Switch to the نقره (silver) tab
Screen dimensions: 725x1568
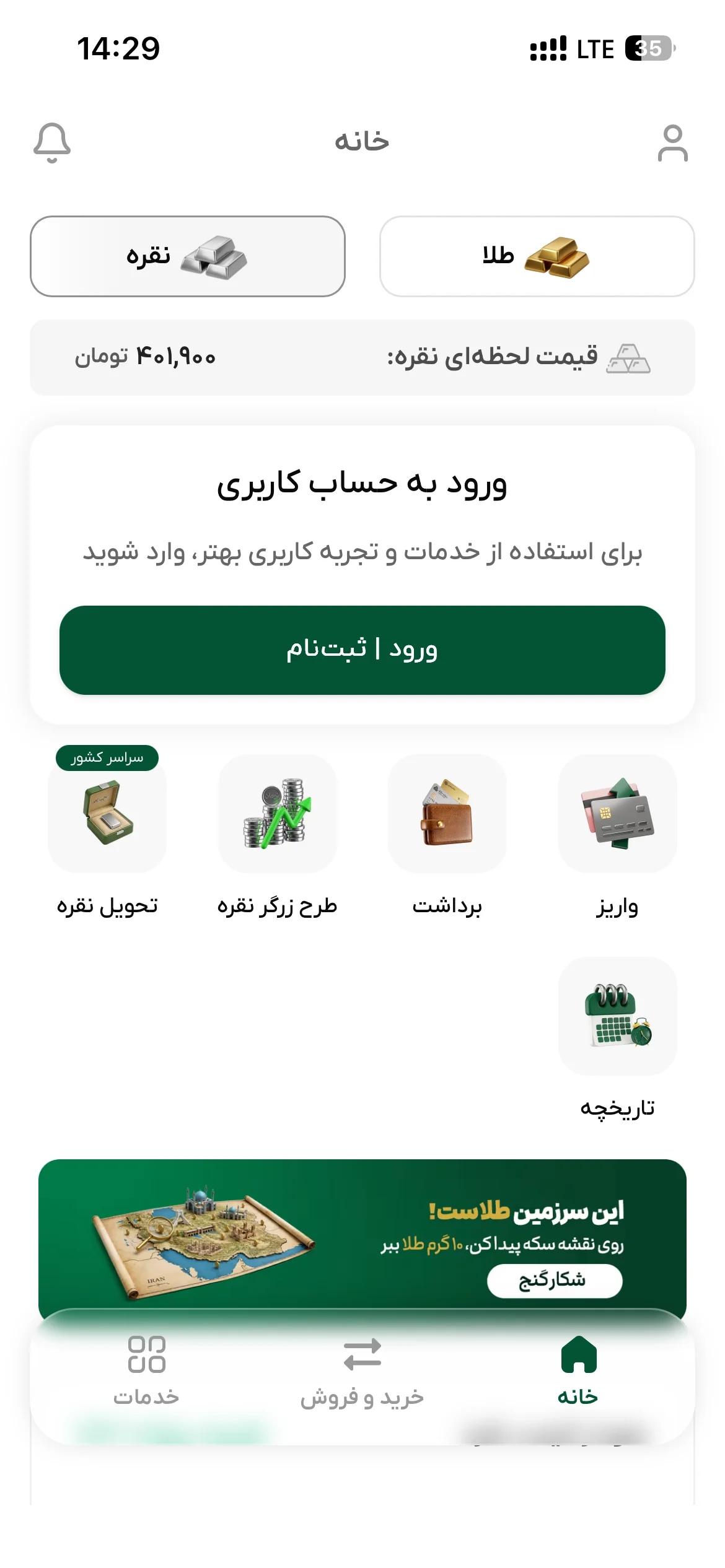tap(188, 256)
